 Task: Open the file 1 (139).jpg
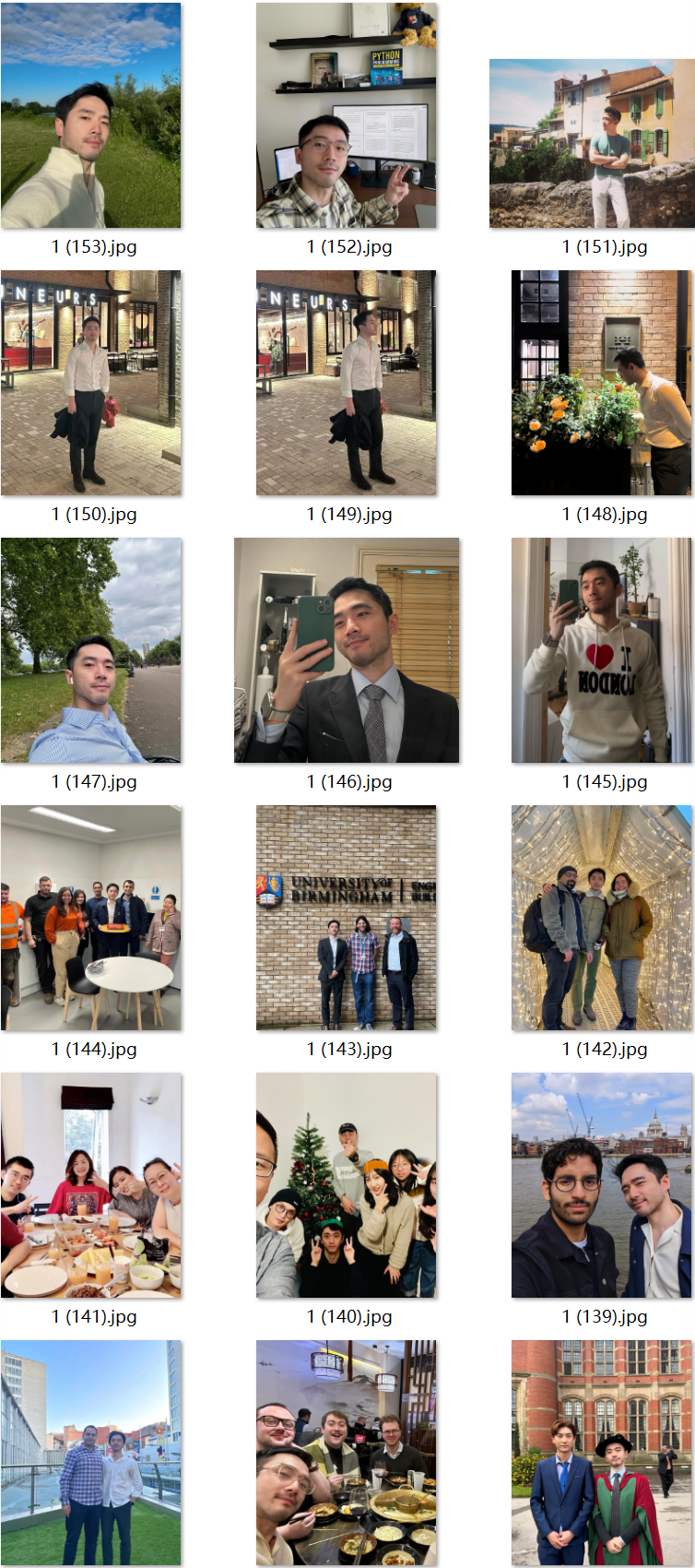pos(601,1185)
